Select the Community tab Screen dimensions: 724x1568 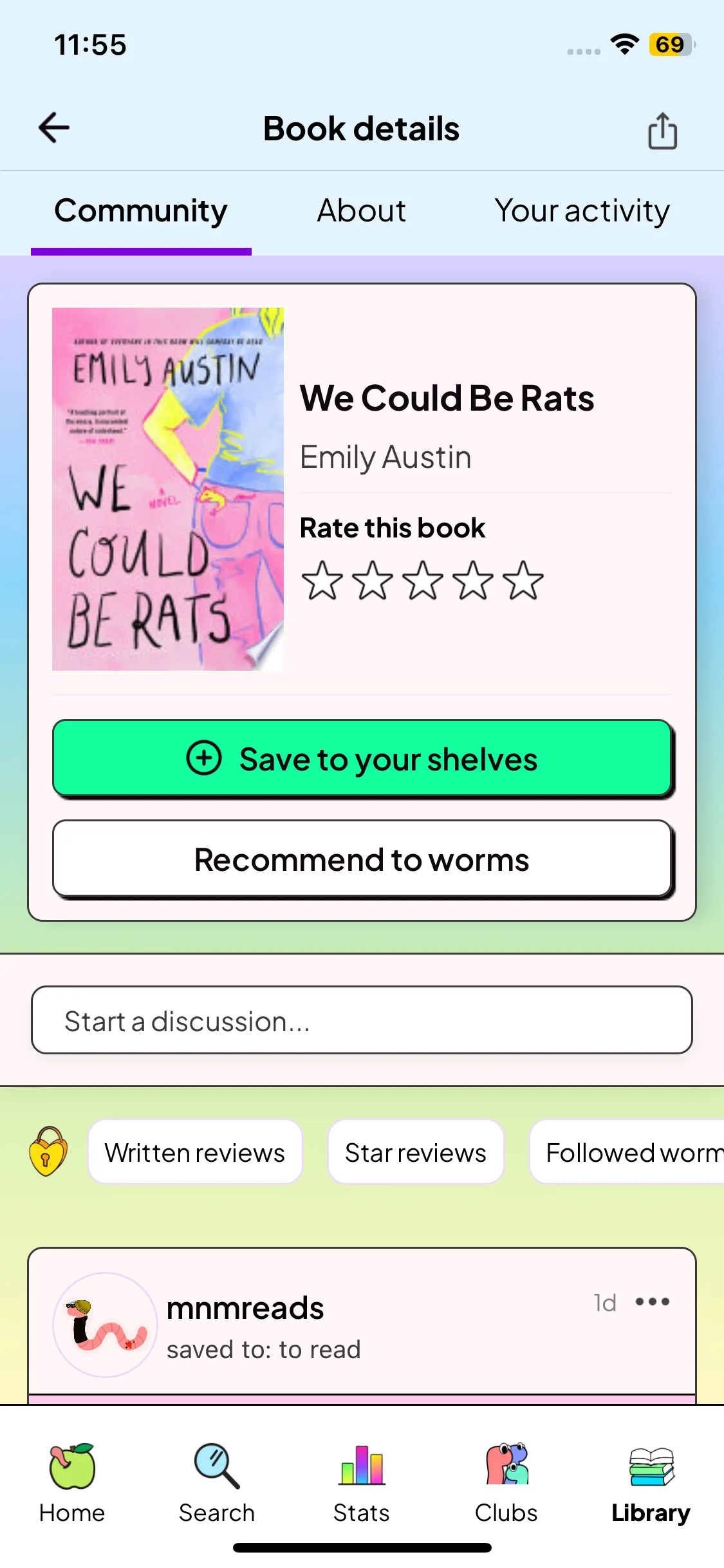[141, 211]
